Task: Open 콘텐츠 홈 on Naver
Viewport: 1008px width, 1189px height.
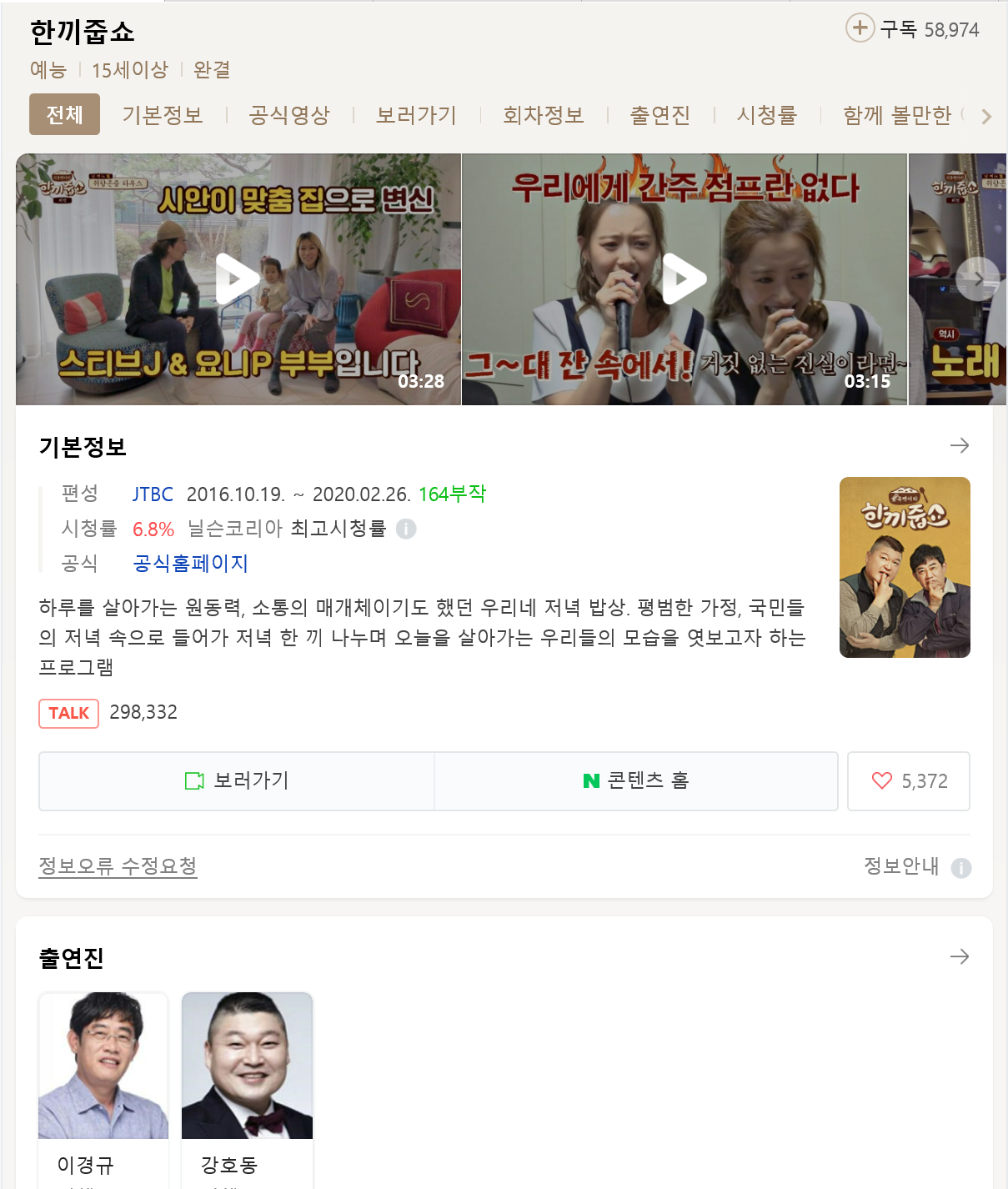Action: pyautogui.click(x=636, y=781)
